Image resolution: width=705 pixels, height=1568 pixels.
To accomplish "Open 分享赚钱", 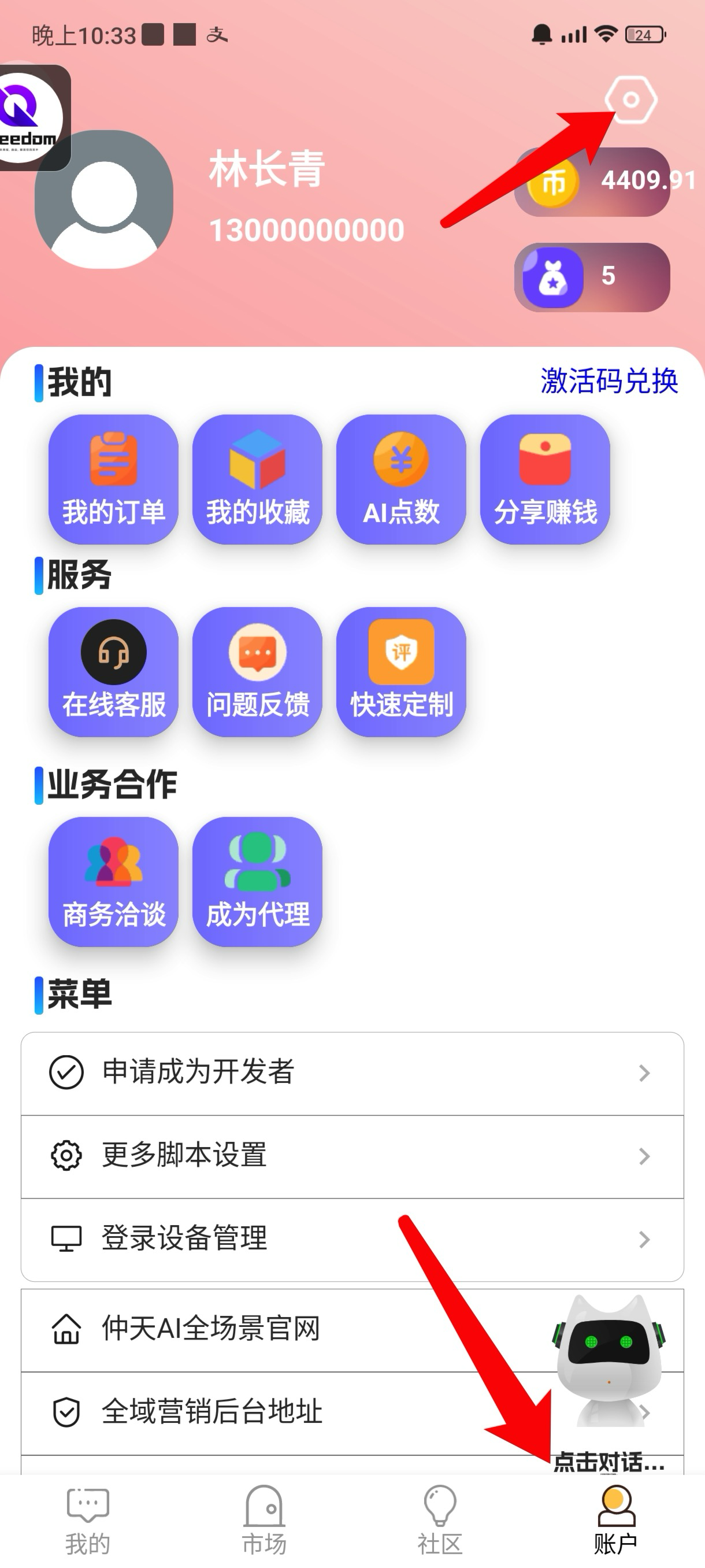I will (x=545, y=480).
